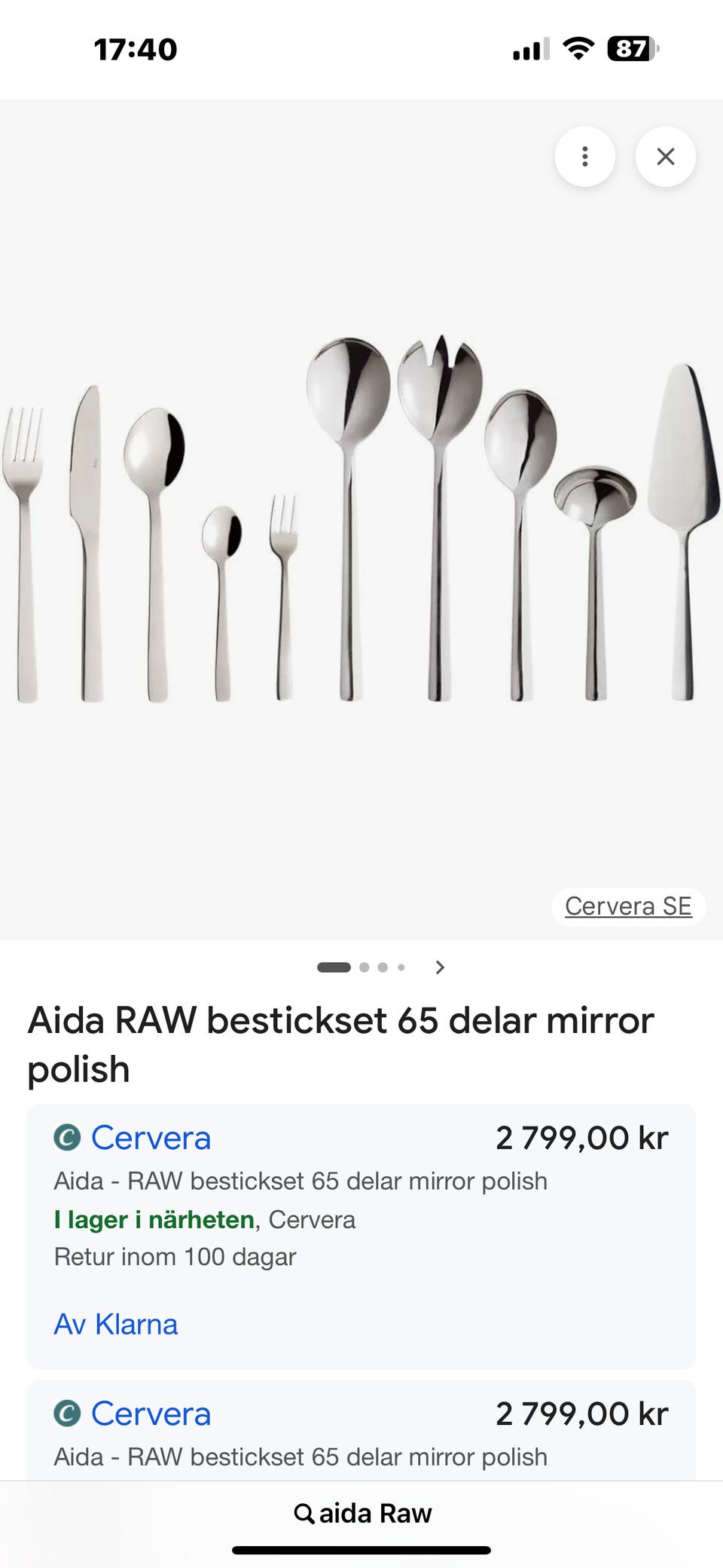Tap the home indicator bar
The width and height of the screenshot is (723, 1568).
click(361, 1552)
